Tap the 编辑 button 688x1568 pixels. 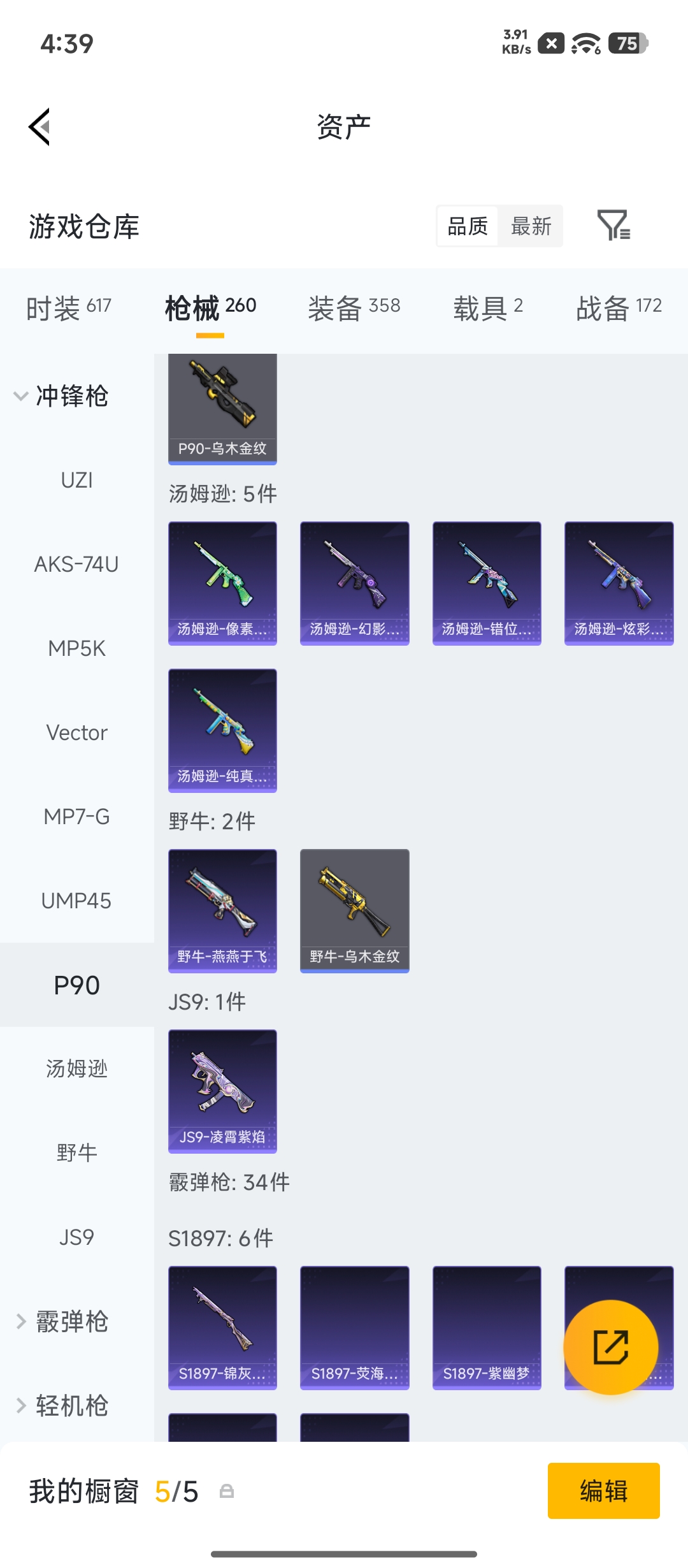coord(604,1491)
